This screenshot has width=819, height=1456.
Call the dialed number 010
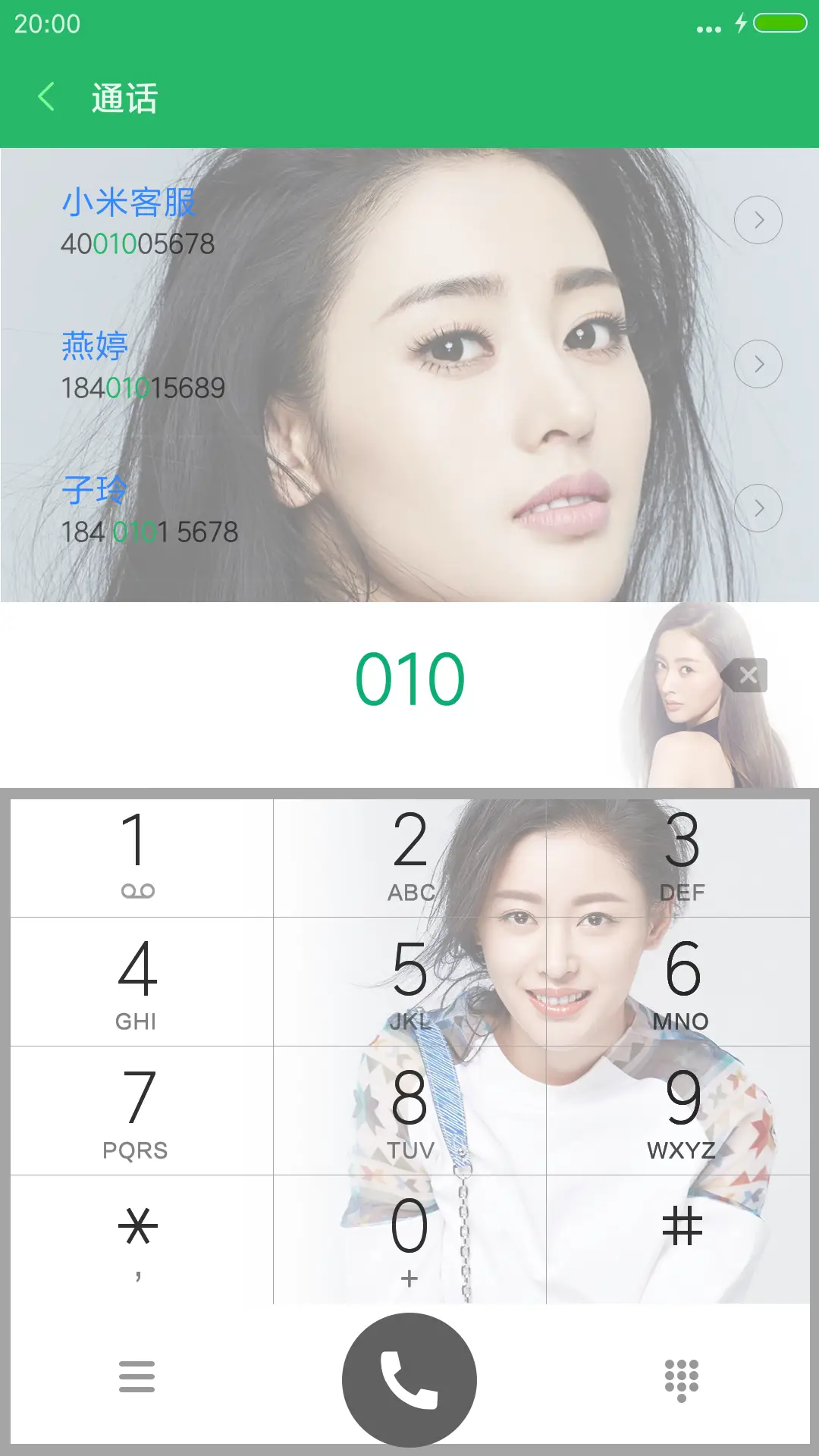[x=409, y=1379]
